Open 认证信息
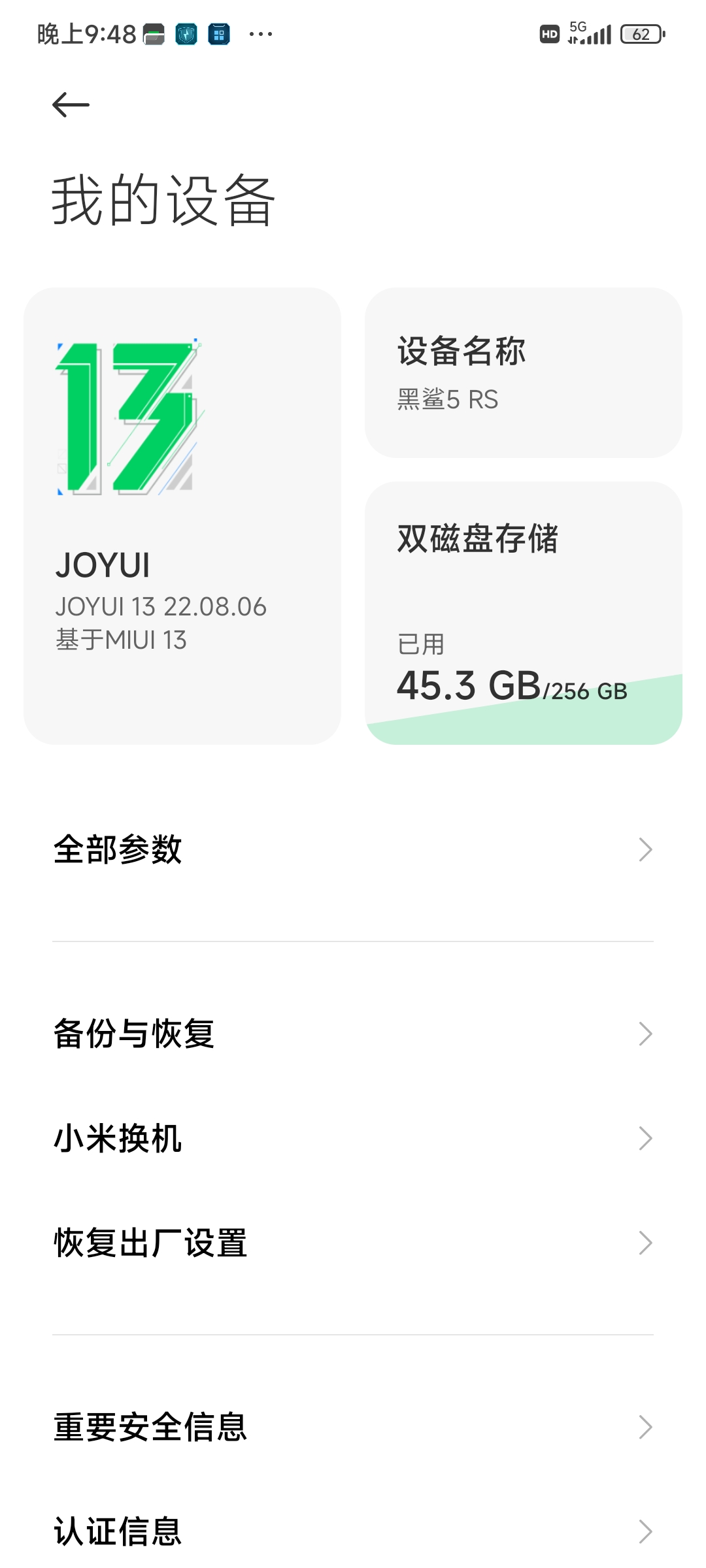The width and height of the screenshot is (706, 1568). point(353,1531)
